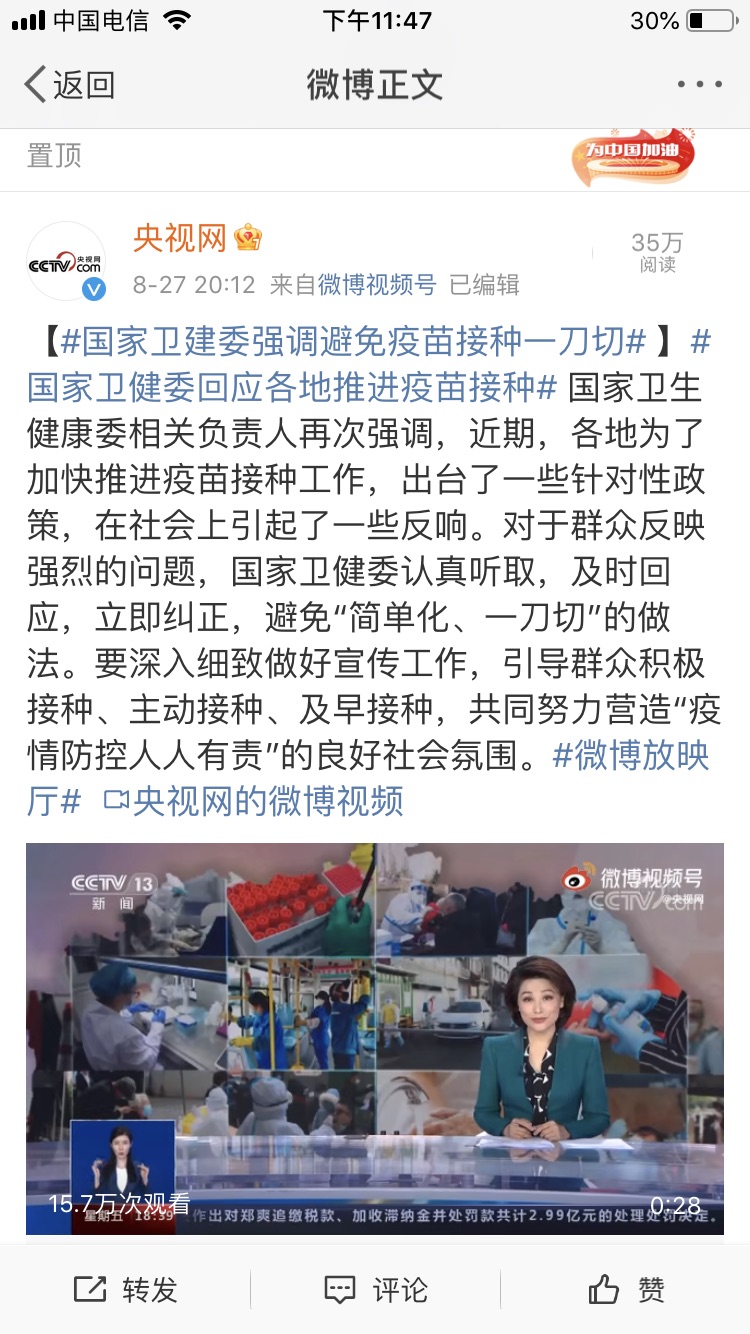Go back using the 返回 button

(x=68, y=85)
